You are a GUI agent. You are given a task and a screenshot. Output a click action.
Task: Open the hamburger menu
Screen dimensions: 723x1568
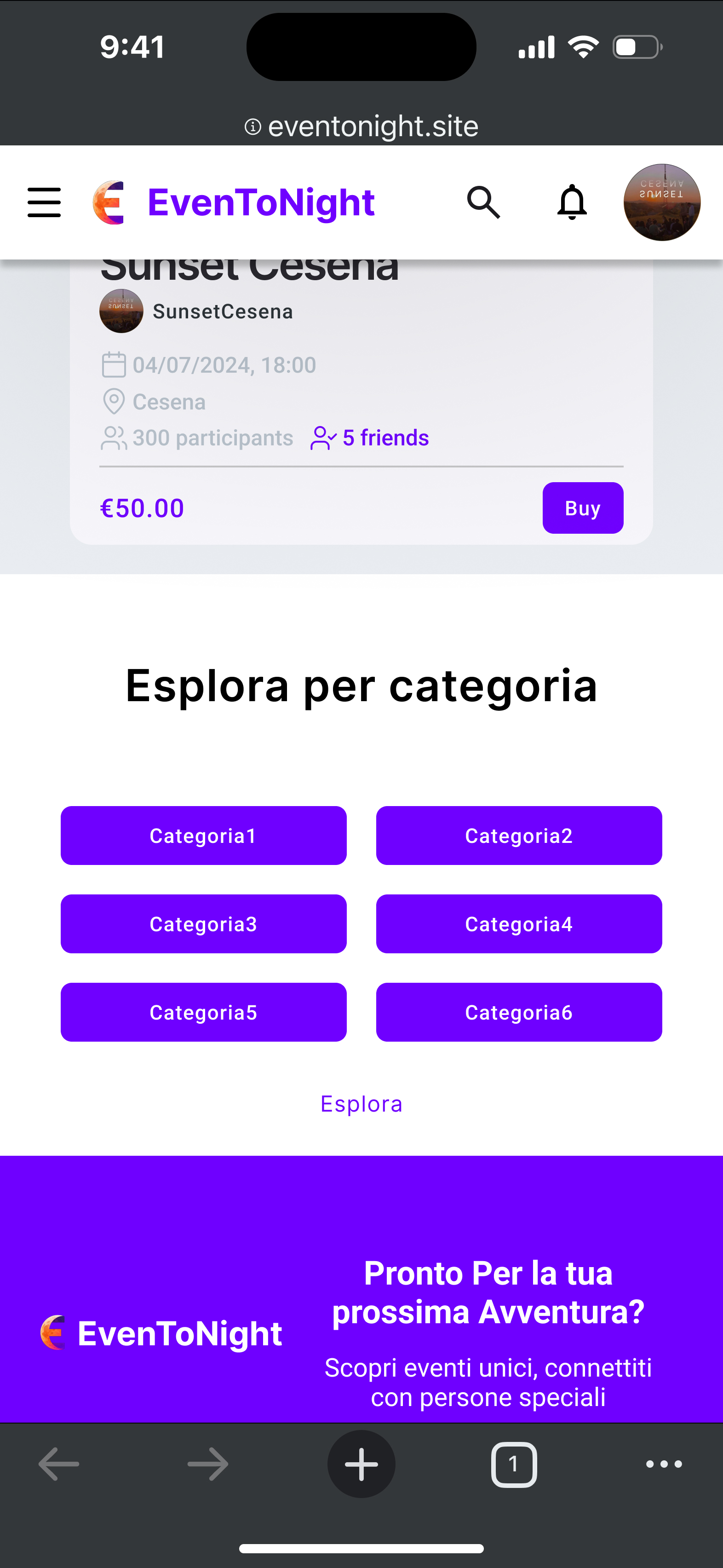coord(45,202)
